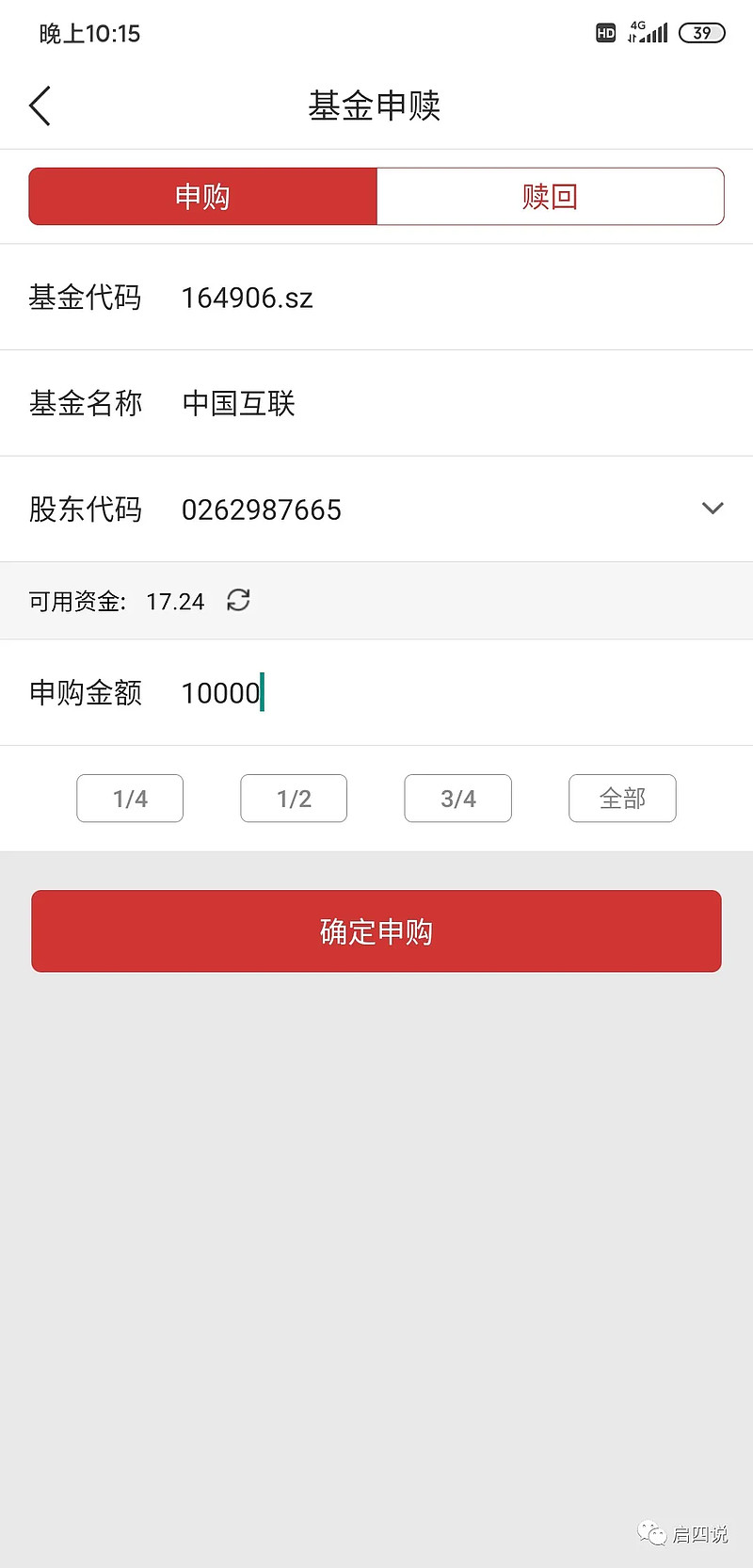Choose the 3/4 amount option

(458, 799)
